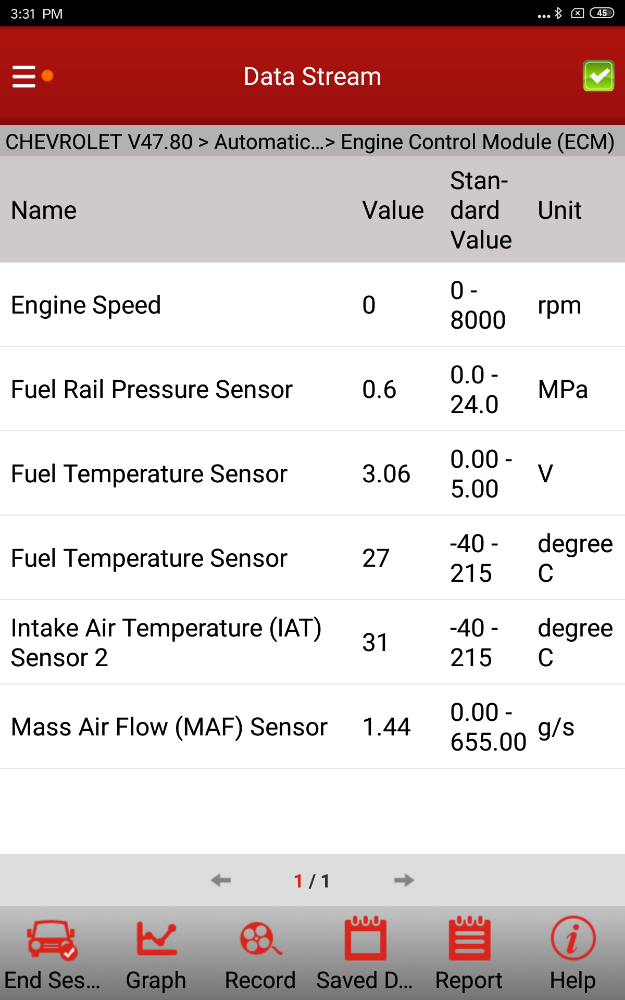Start recording the data stream
The height and width of the screenshot is (1000, 625).
tap(260, 954)
